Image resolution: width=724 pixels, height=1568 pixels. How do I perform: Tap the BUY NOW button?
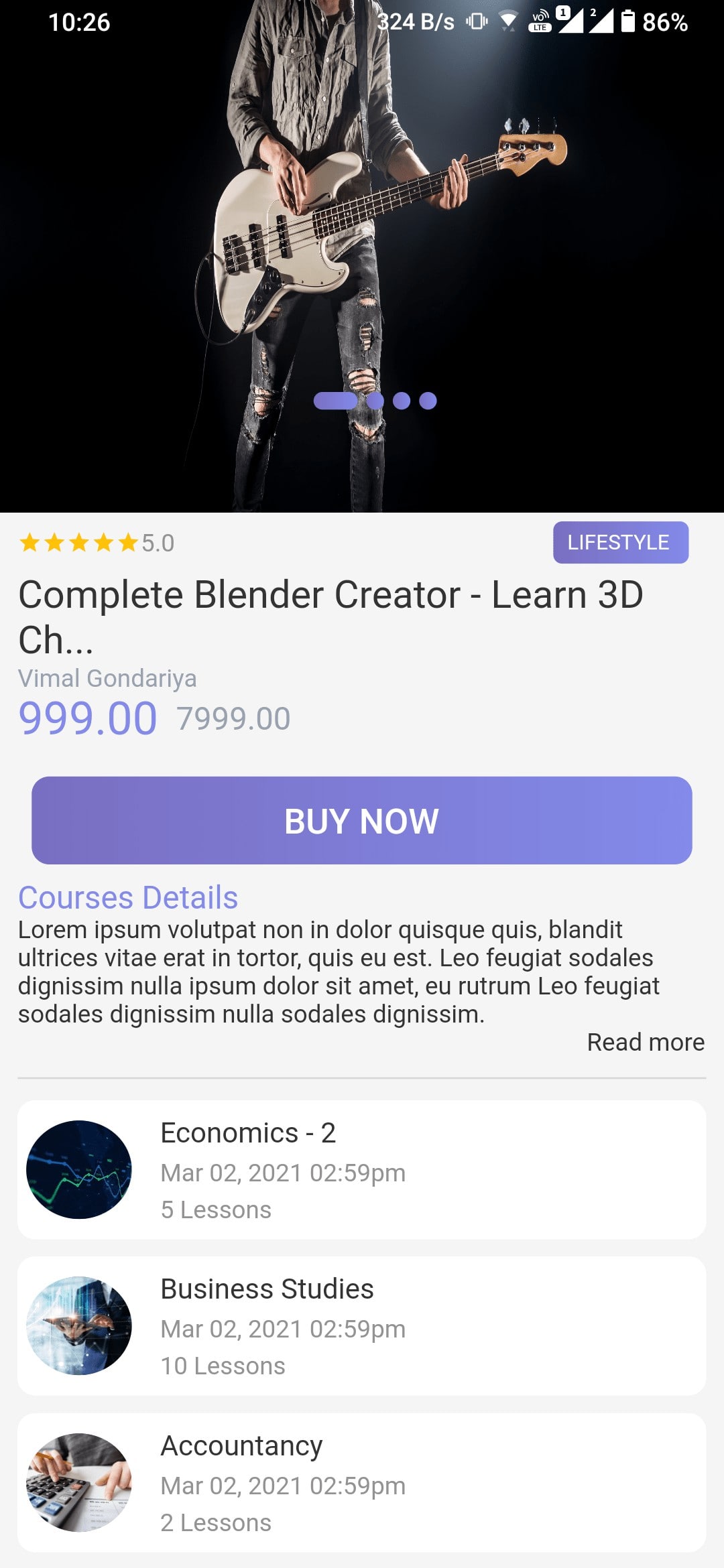[362, 820]
